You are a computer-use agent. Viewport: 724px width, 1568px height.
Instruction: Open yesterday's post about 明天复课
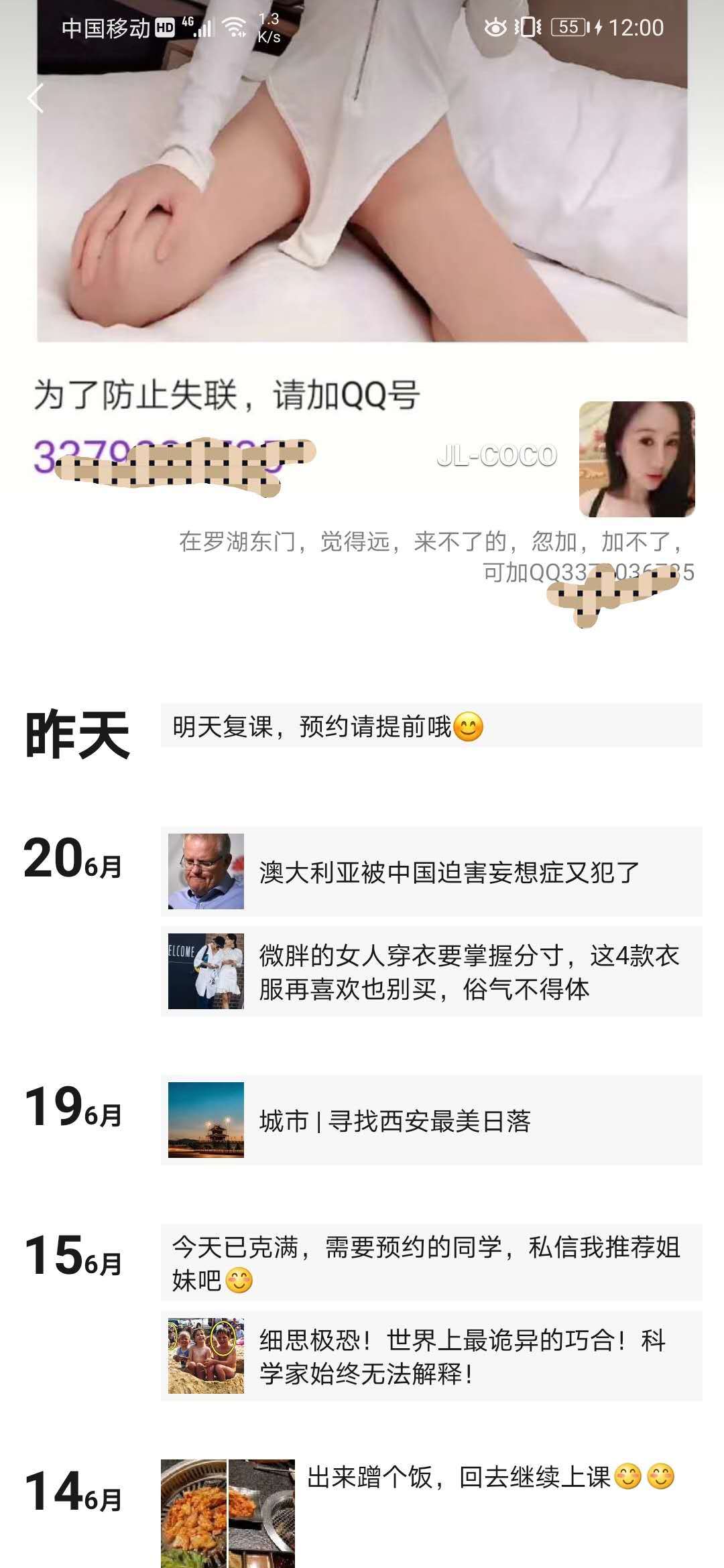click(x=430, y=726)
